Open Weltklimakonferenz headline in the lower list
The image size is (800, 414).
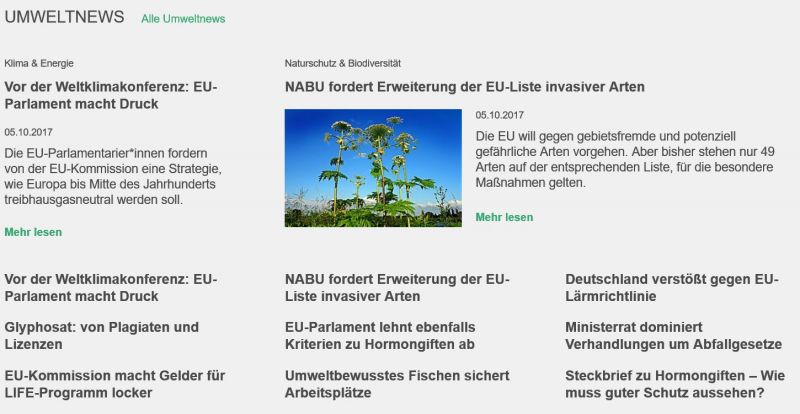point(110,288)
